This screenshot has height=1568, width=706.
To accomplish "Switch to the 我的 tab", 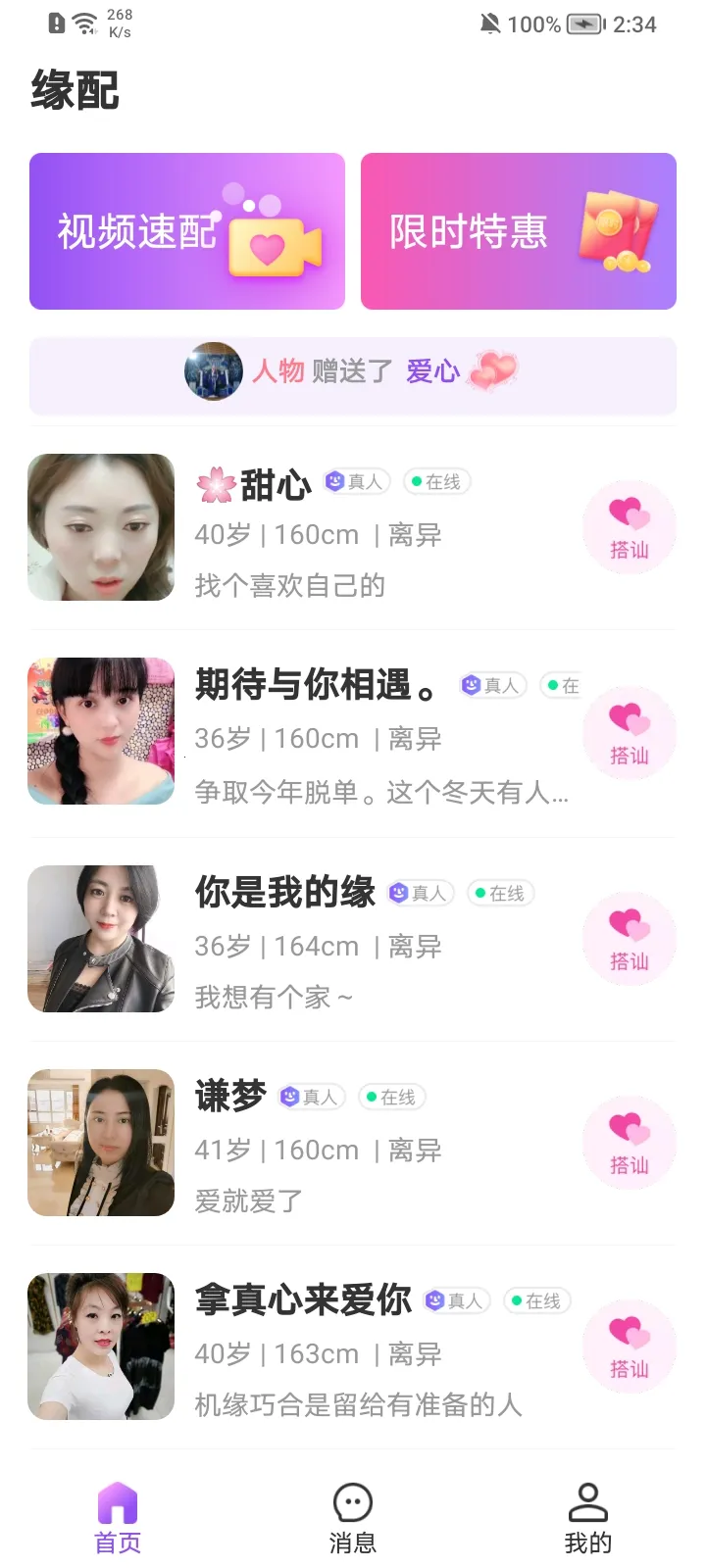I will (587, 1519).
